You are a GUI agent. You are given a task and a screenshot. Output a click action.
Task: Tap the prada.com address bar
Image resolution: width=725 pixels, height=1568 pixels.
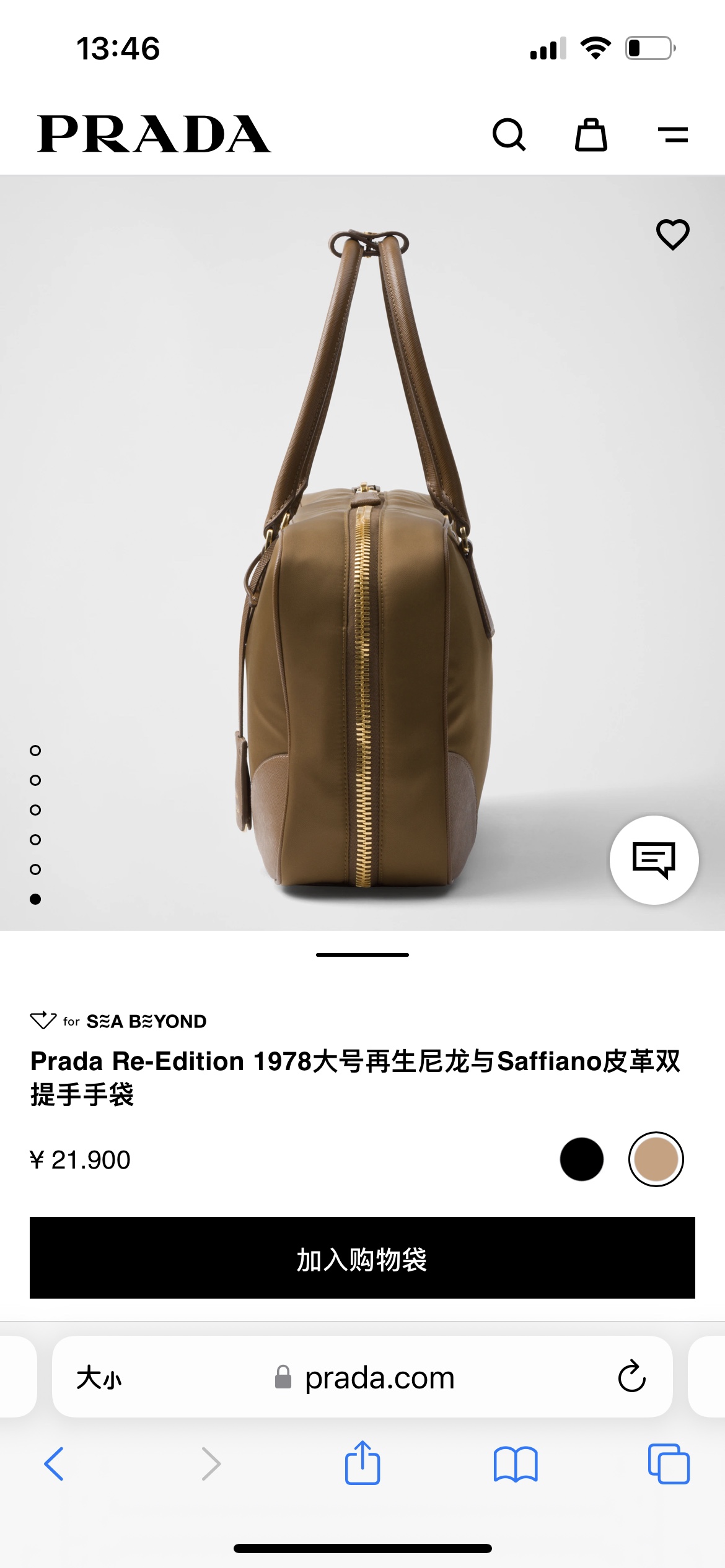[x=378, y=1378]
